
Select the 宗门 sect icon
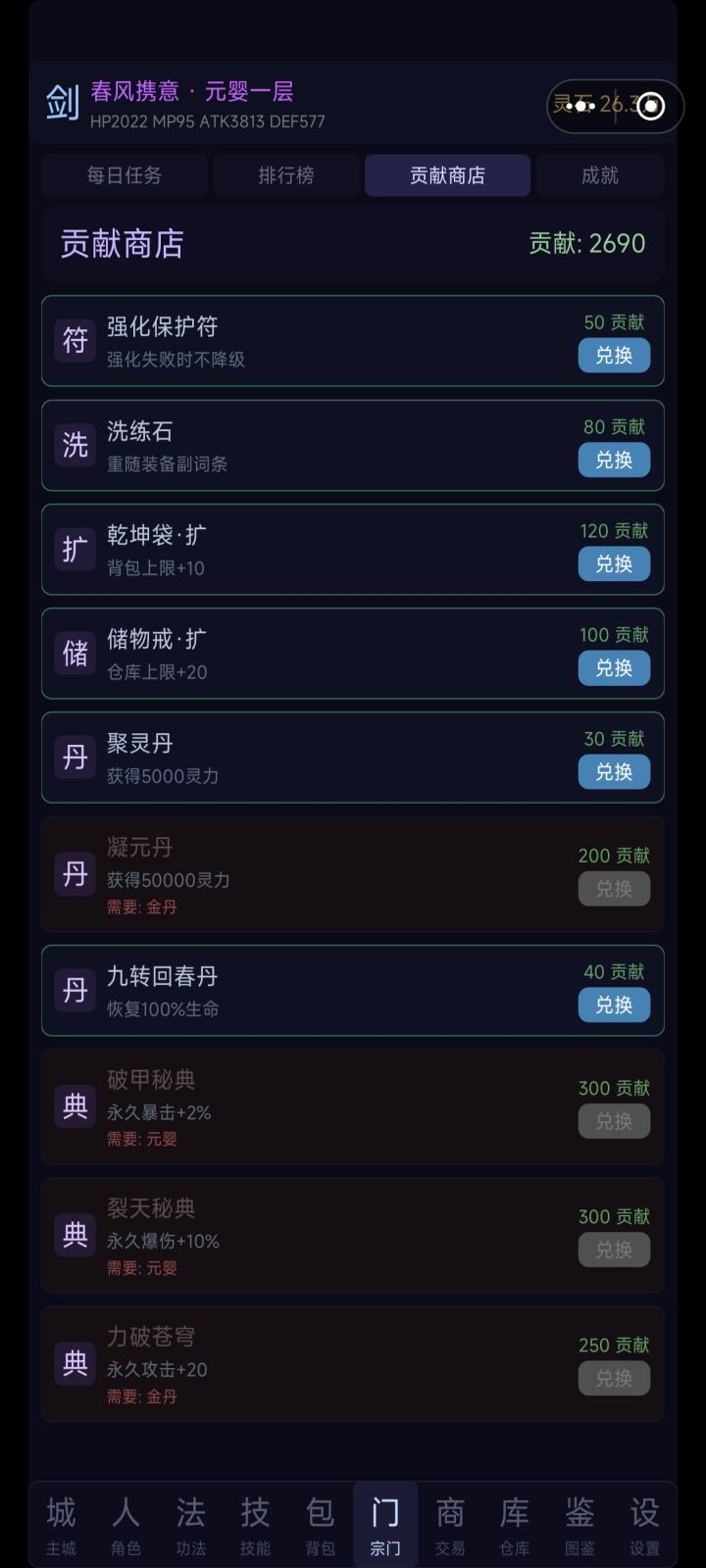click(x=384, y=1523)
